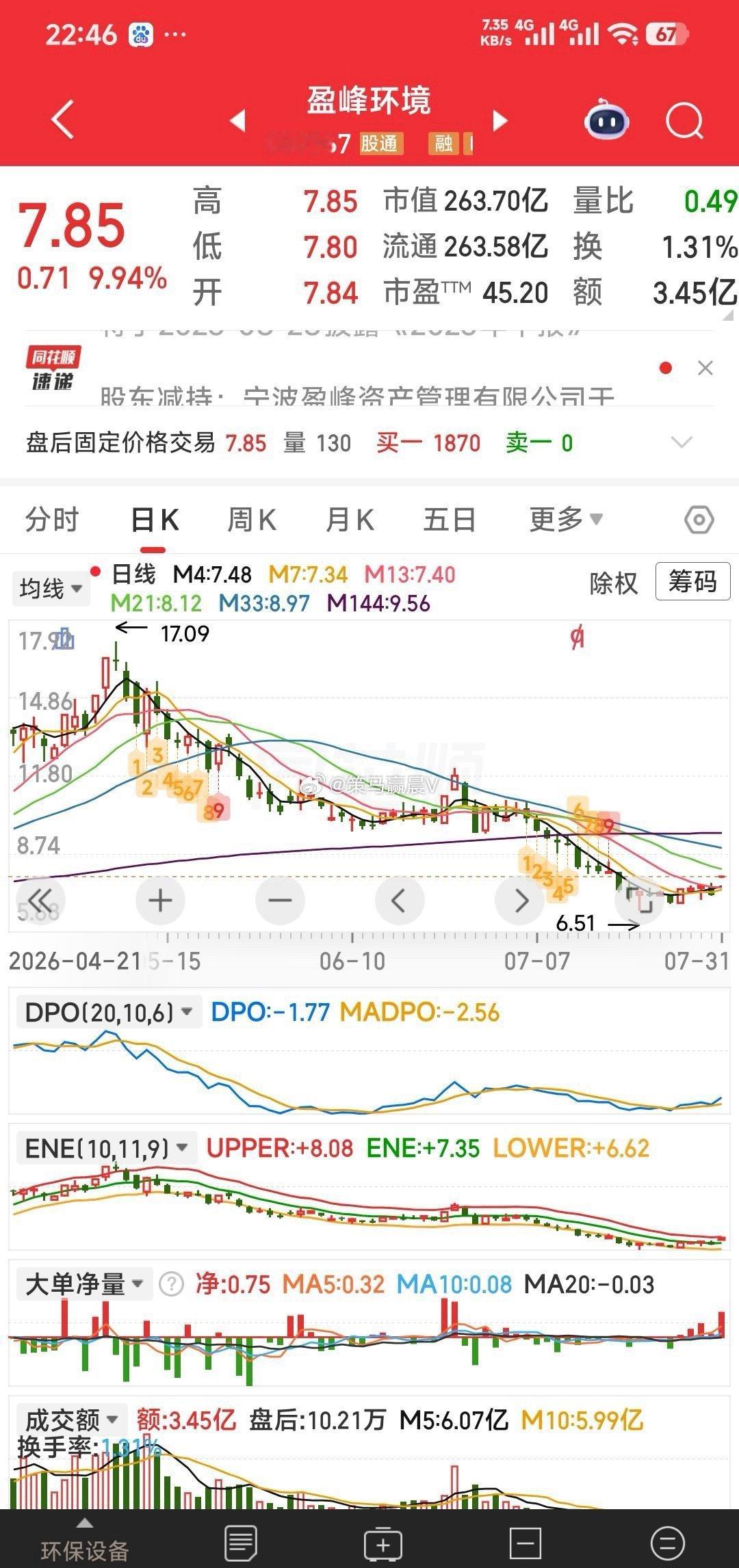739x1568 pixels.
Task: Tap the 筹码 button
Action: (x=692, y=581)
